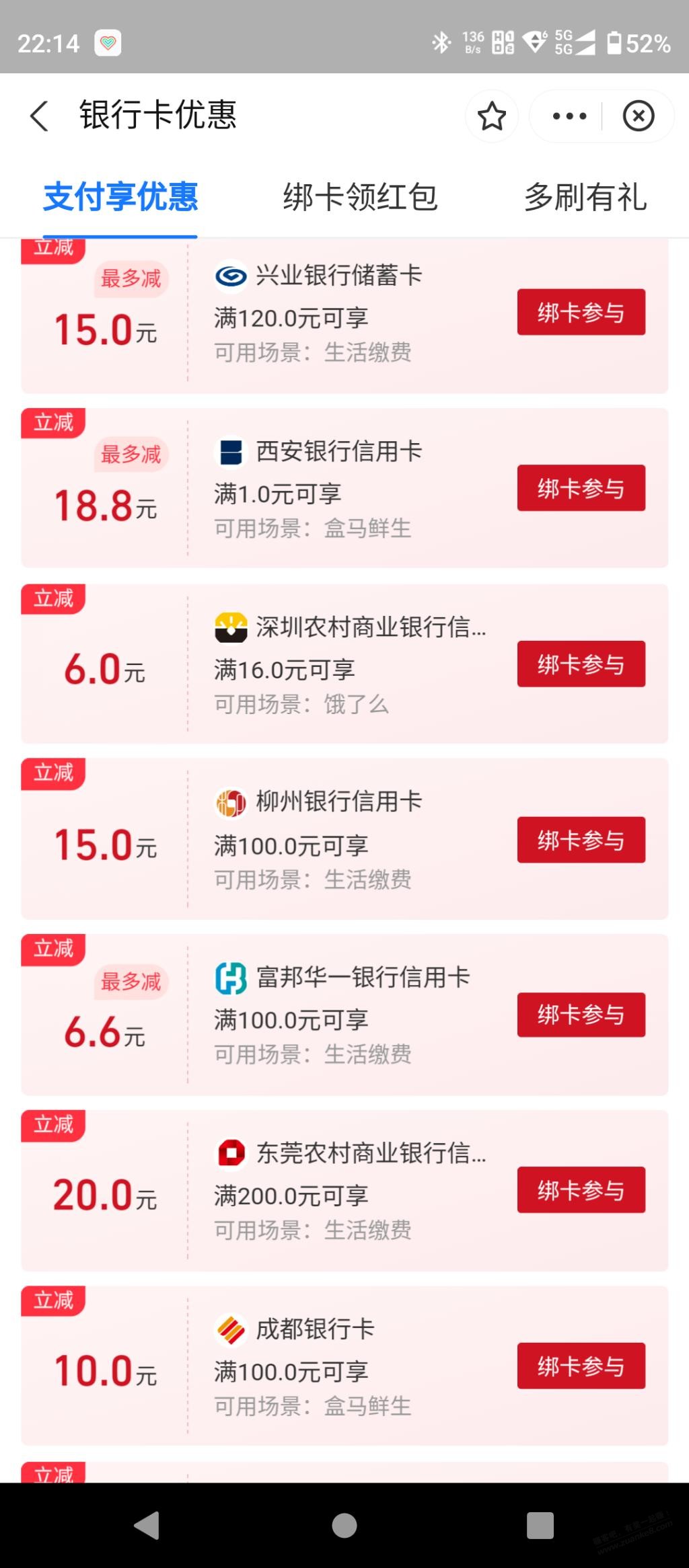
Task: Tap 绑卡参与 for 柳州银行信用卡
Action: (x=581, y=840)
